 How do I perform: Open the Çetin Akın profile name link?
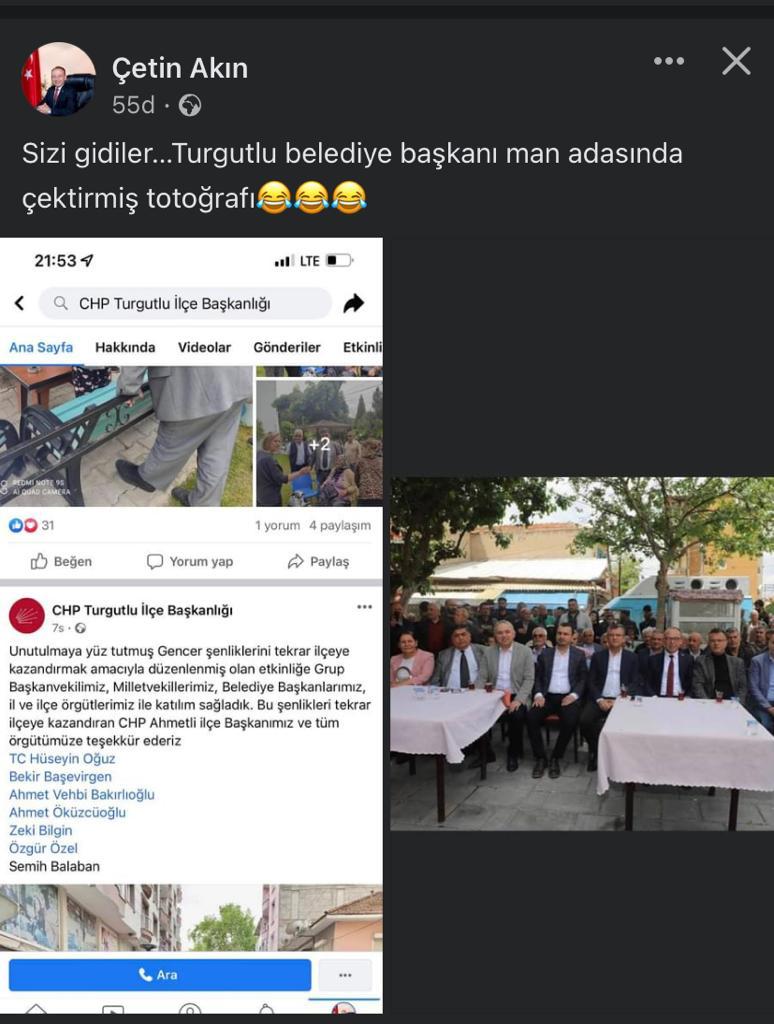pyautogui.click(x=180, y=68)
